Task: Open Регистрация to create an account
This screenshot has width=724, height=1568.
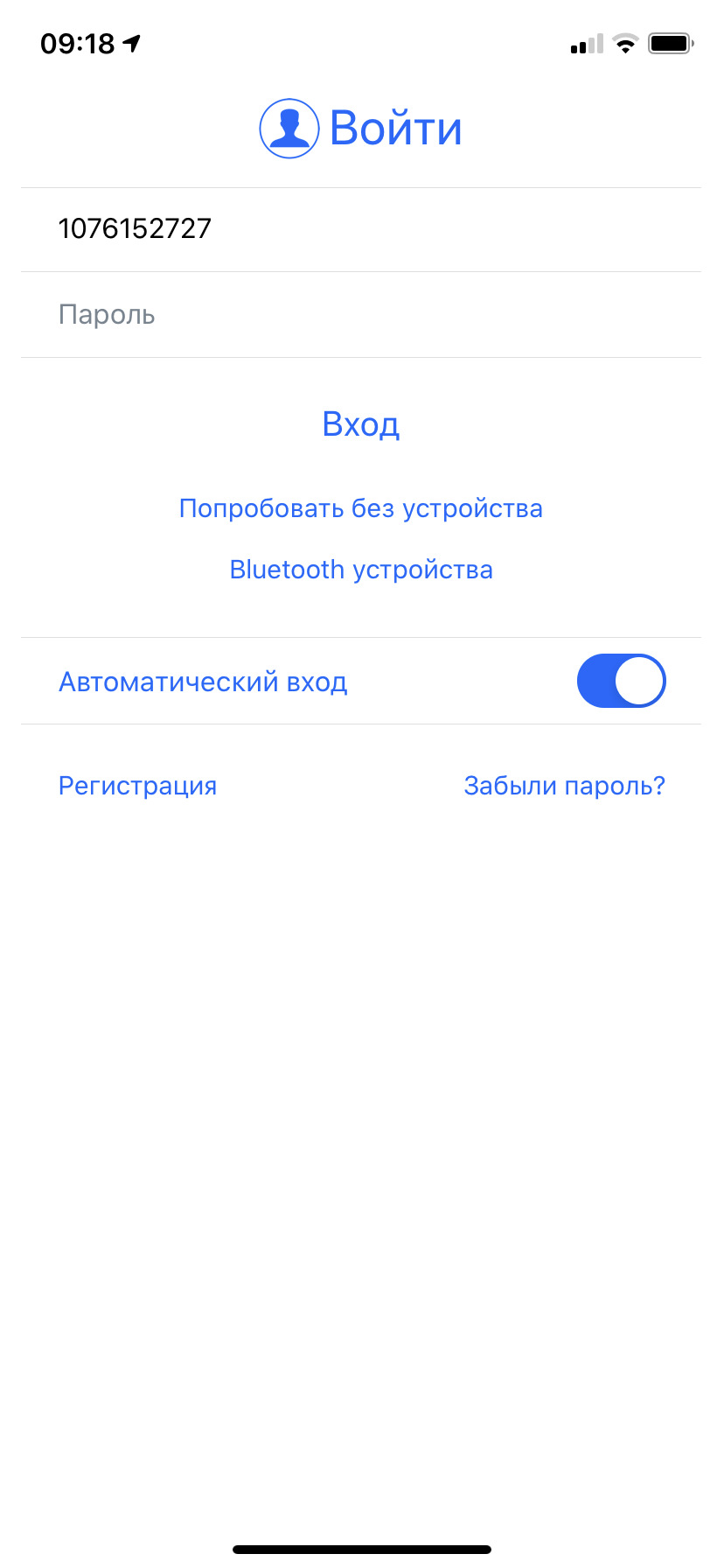Action: 138,786
